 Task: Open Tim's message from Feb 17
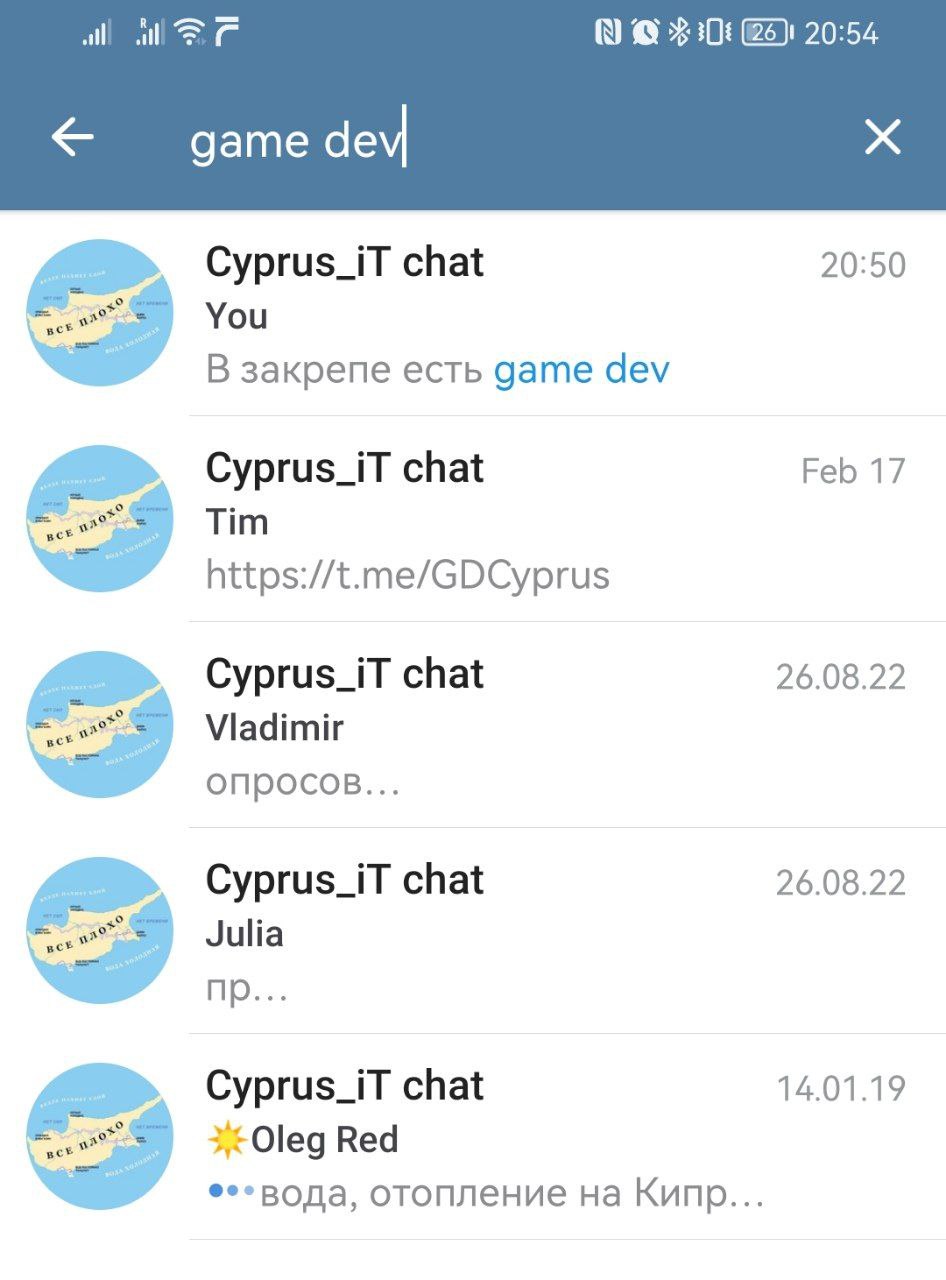tap(555, 521)
